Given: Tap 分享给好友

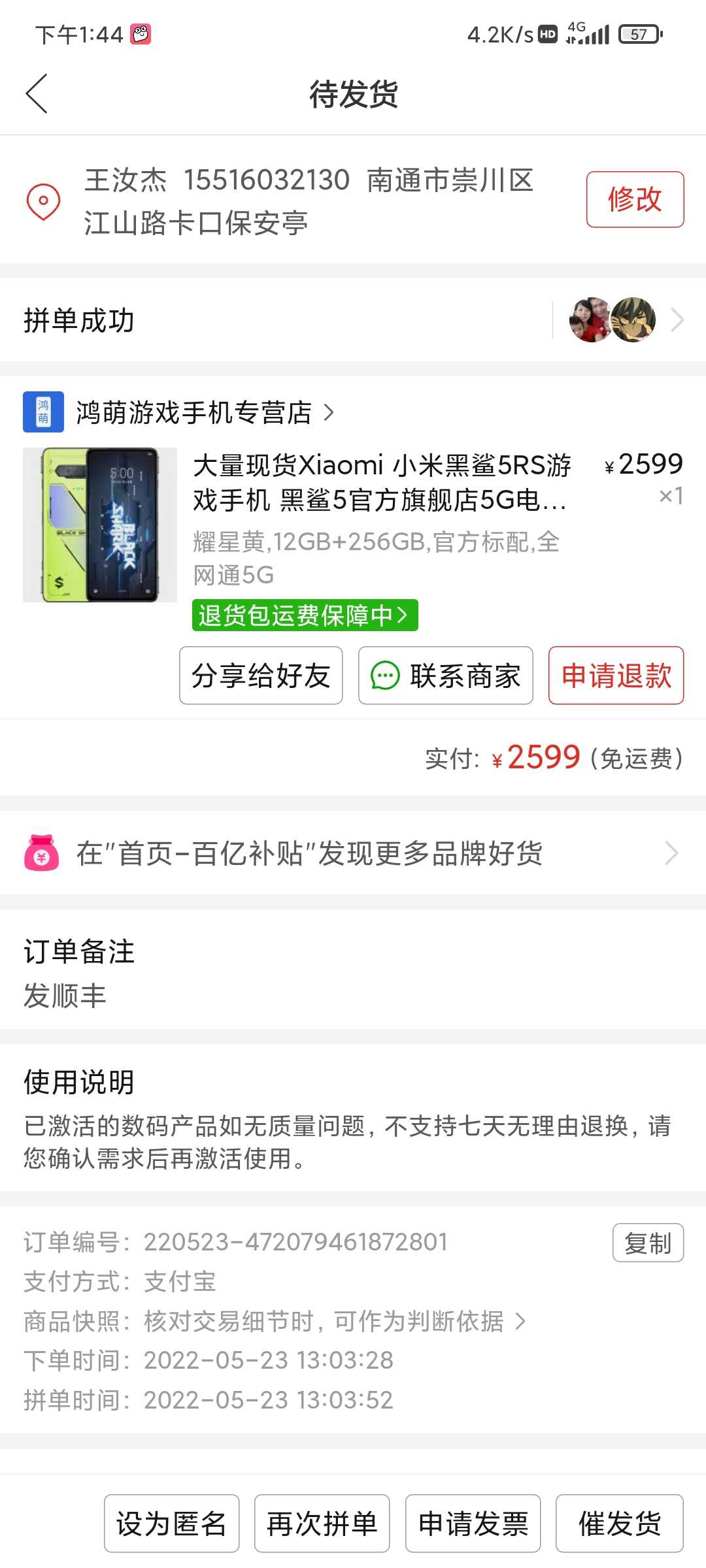Looking at the screenshot, I should (x=261, y=676).
